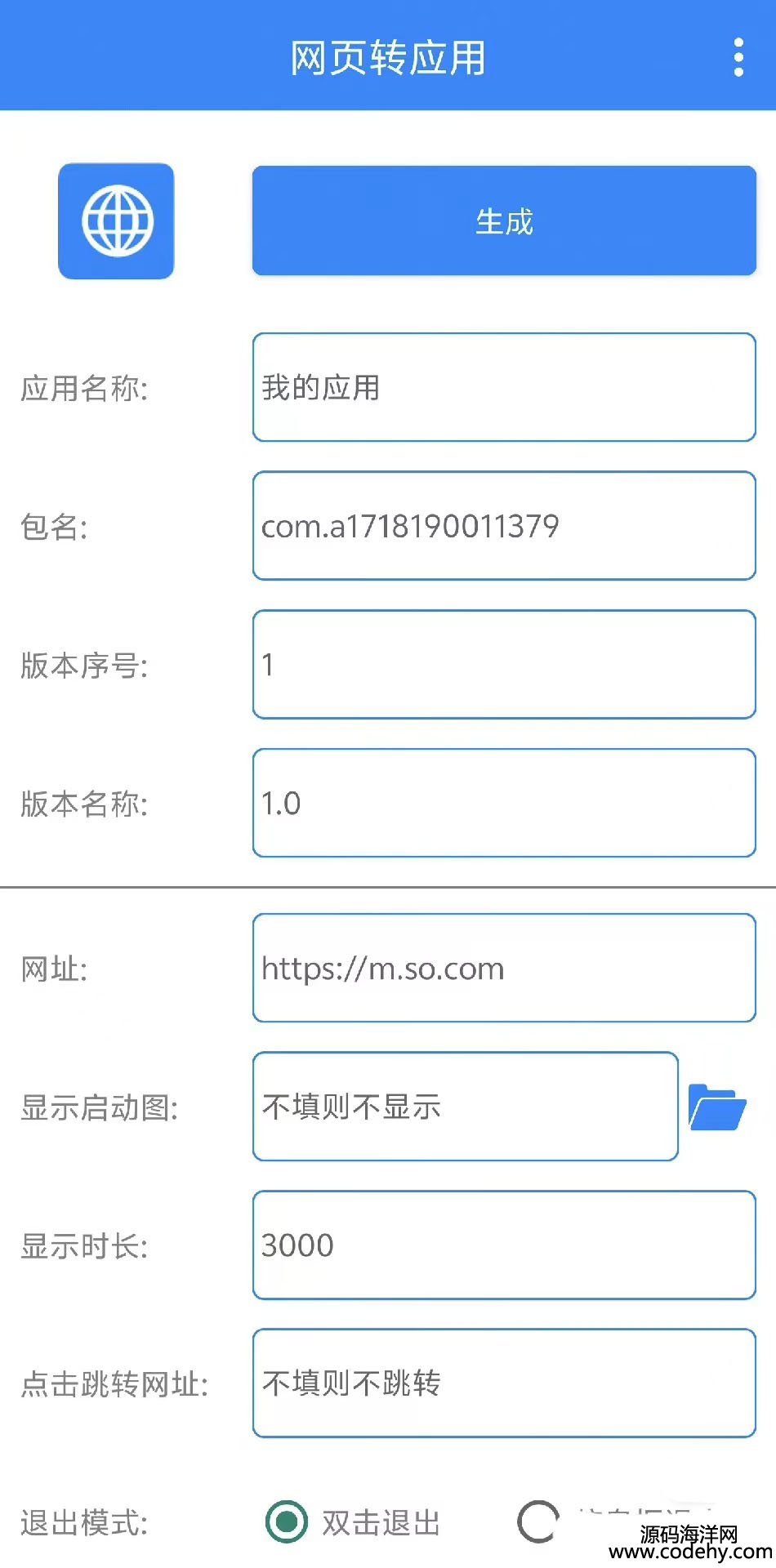Edit the 版本名称 field
This screenshot has height=1568, width=776.
504,803
